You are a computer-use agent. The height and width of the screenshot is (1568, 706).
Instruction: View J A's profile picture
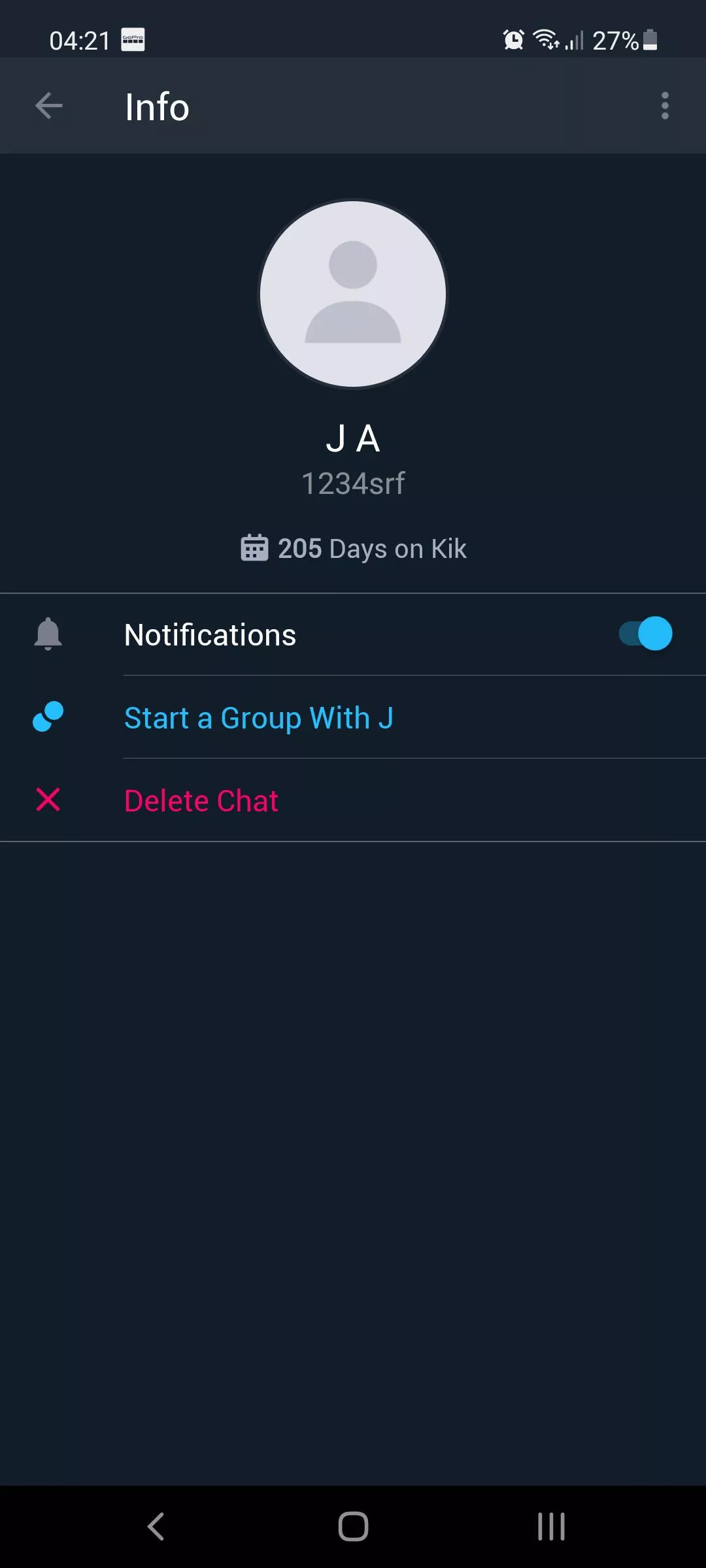pos(353,294)
